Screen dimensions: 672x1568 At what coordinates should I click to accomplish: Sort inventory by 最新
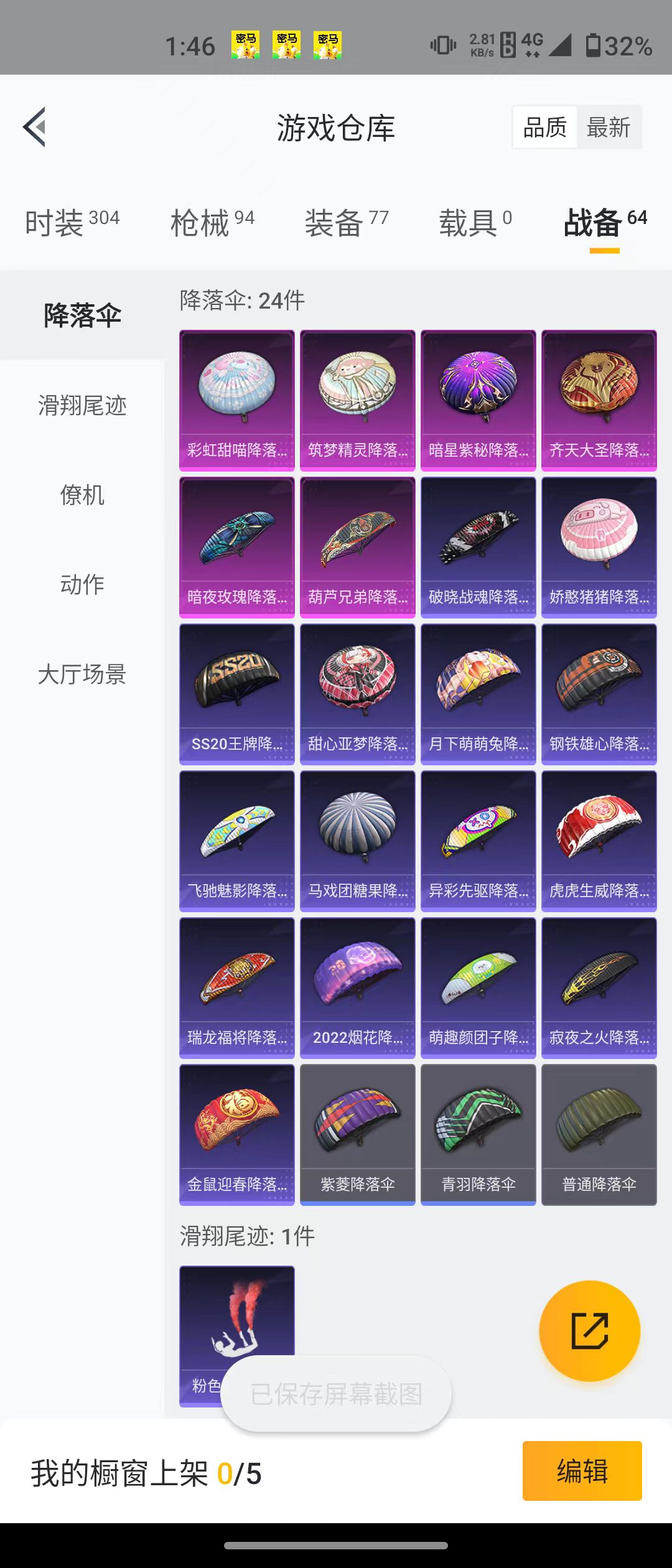[608, 128]
